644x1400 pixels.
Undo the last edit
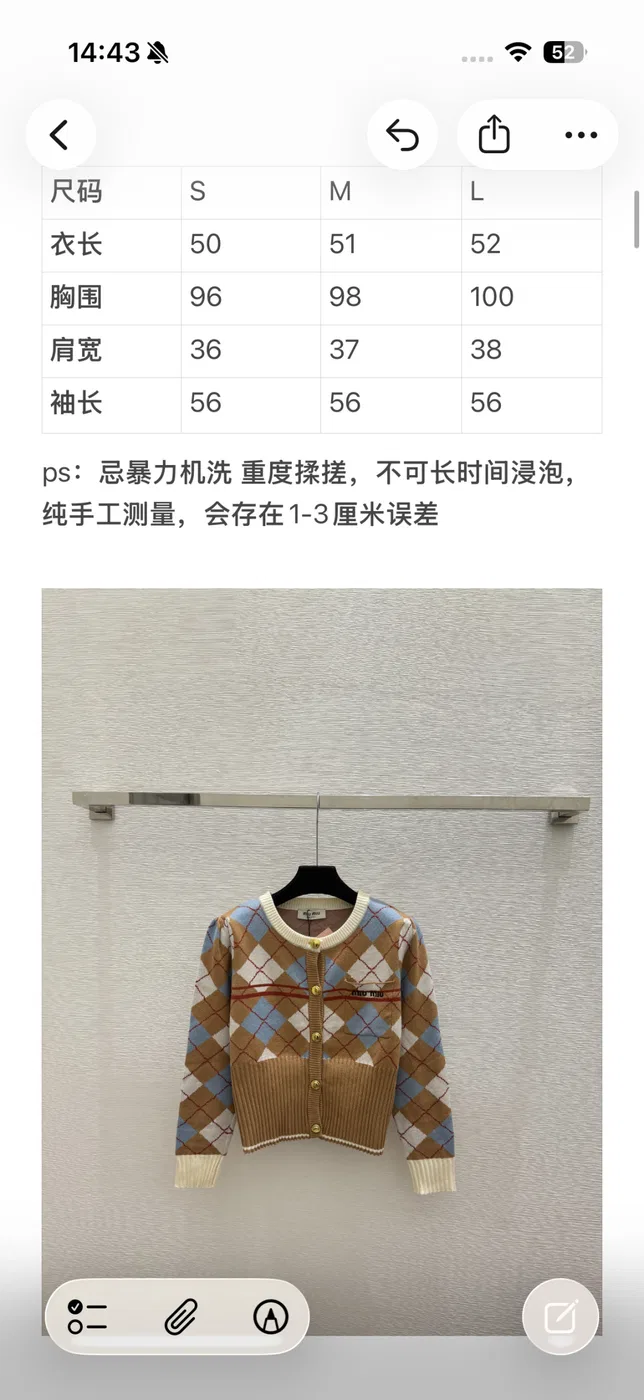tap(402, 134)
